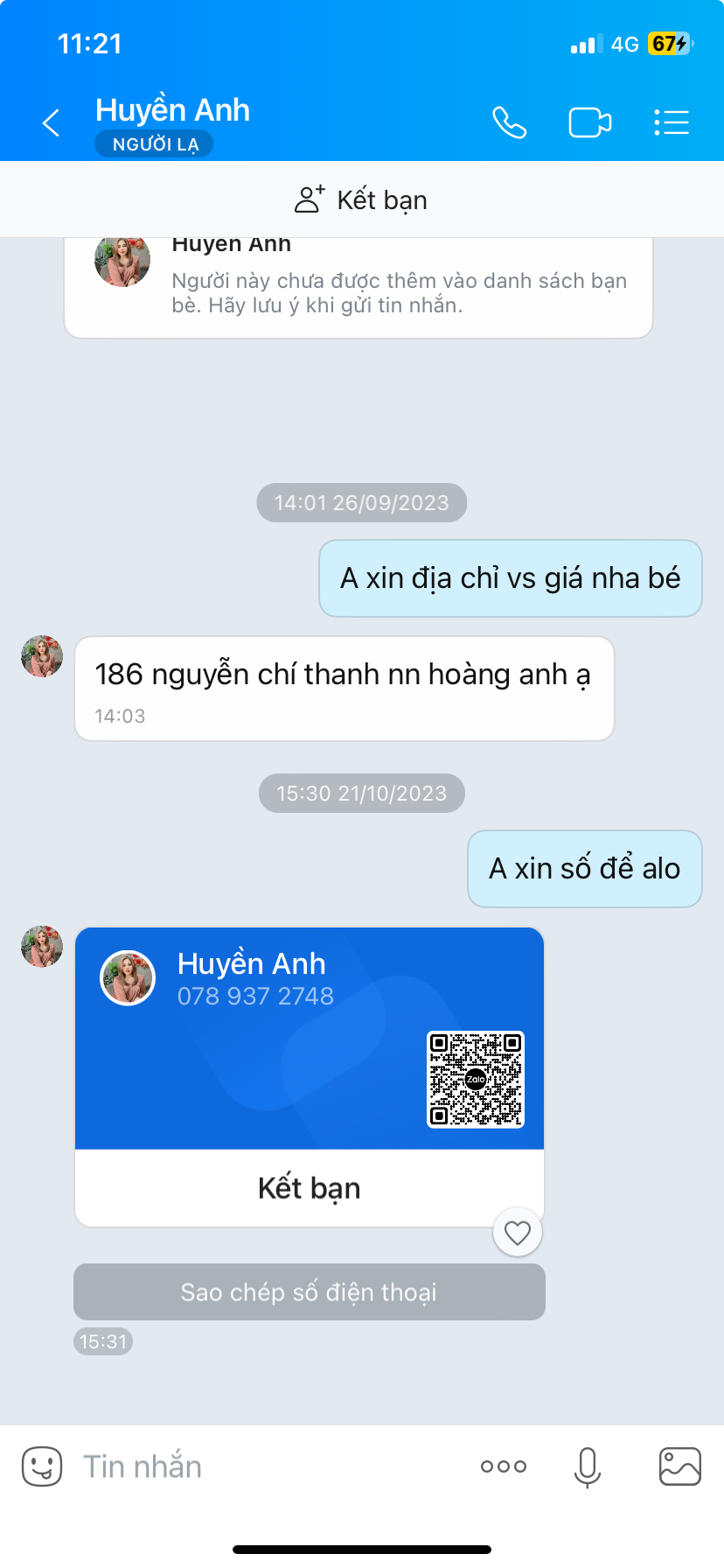The height and width of the screenshot is (1568, 724).
Task: Tap the heart reaction on the contact card
Action: coord(517,1232)
